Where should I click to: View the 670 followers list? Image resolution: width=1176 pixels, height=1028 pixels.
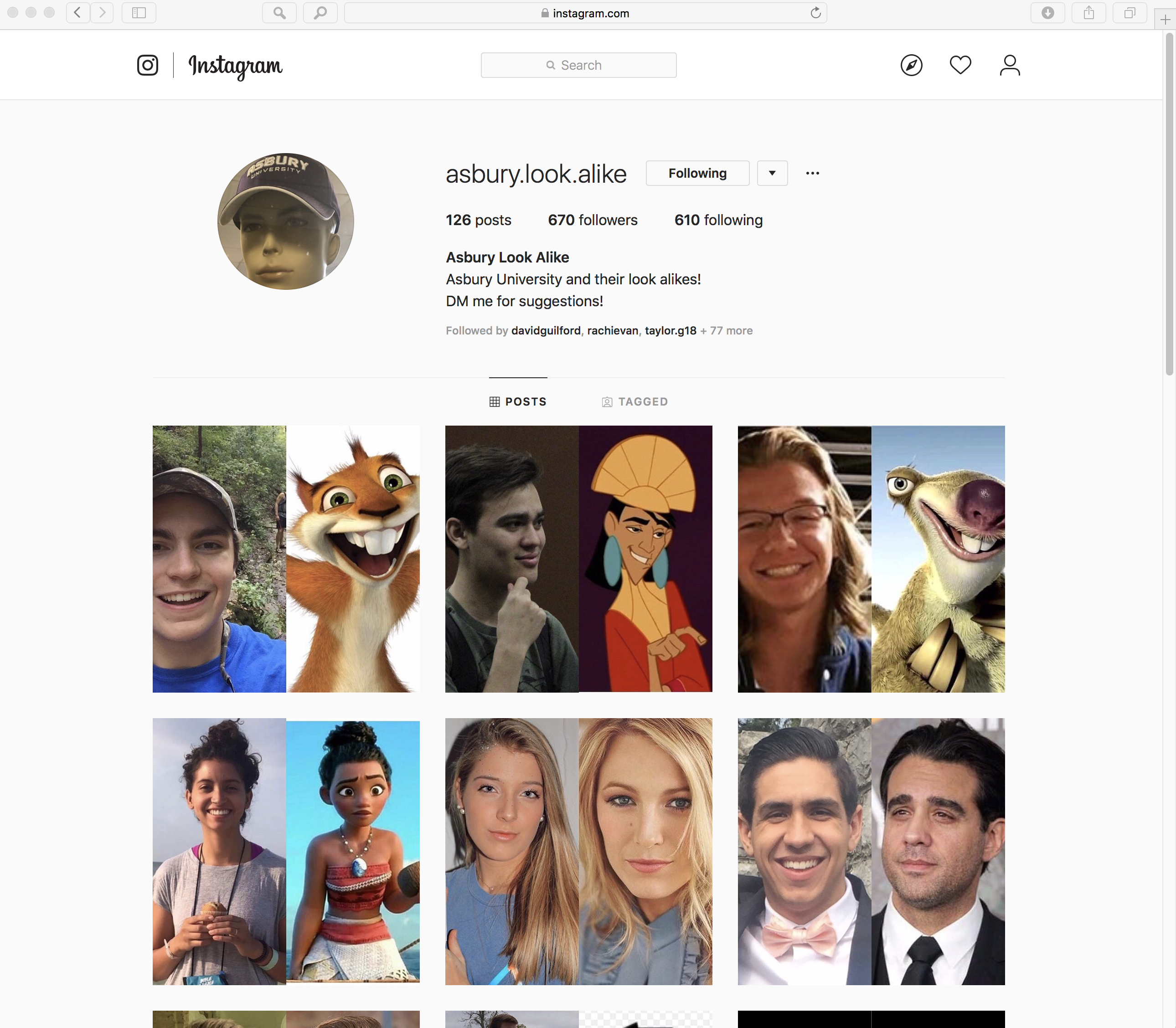pyautogui.click(x=592, y=220)
